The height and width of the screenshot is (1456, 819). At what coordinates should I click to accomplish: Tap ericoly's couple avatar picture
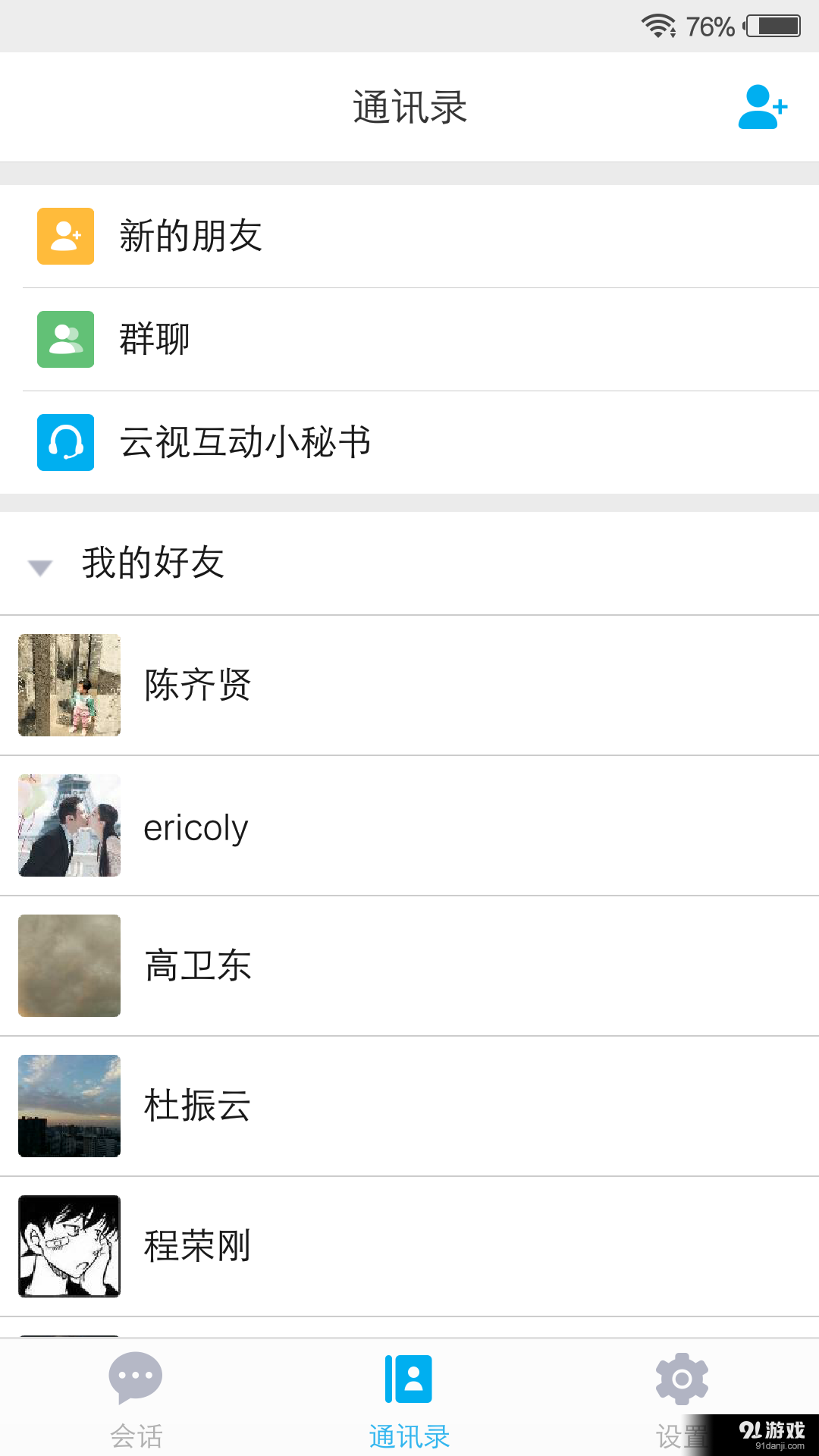pyautogui.click(x=68, y=826)
